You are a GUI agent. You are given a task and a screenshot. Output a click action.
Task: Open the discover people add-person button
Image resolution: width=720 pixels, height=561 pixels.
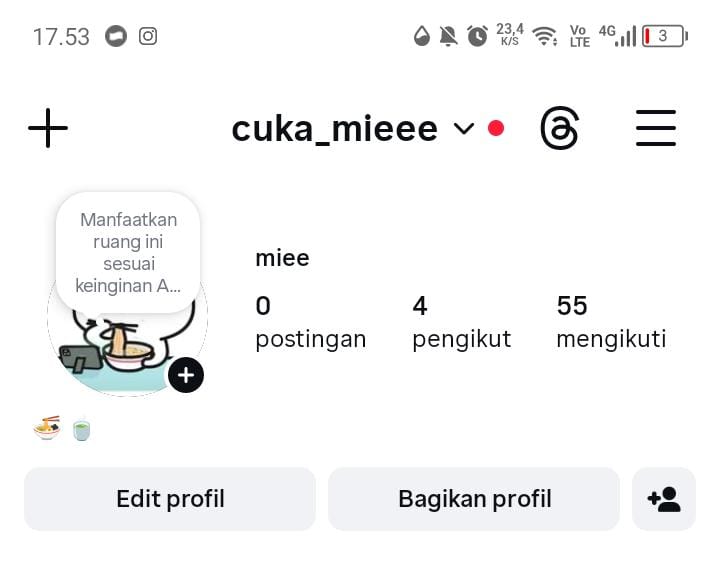point(664,498)
